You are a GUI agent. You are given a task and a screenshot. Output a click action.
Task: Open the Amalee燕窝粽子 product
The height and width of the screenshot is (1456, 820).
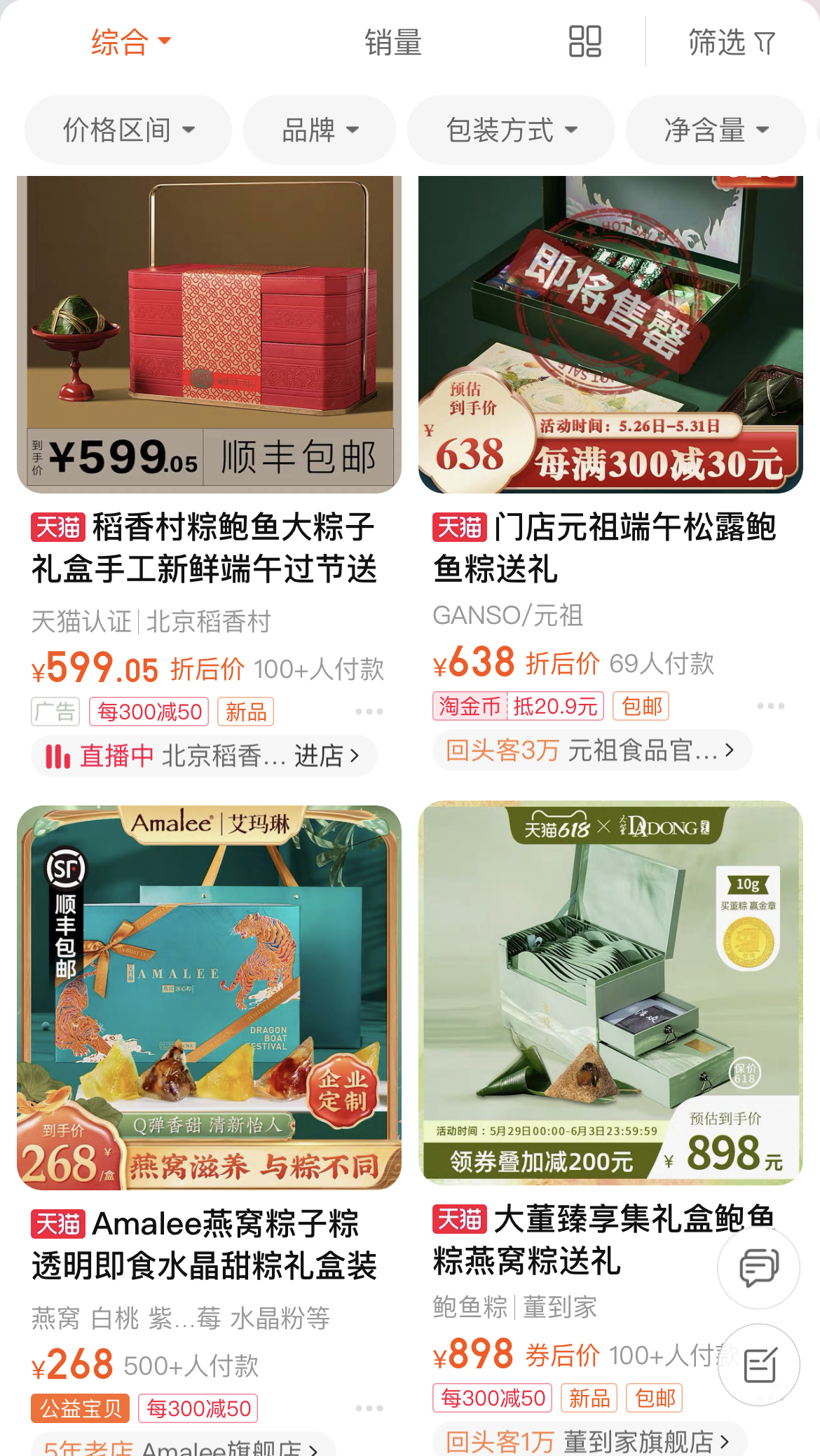click(209, 997)
